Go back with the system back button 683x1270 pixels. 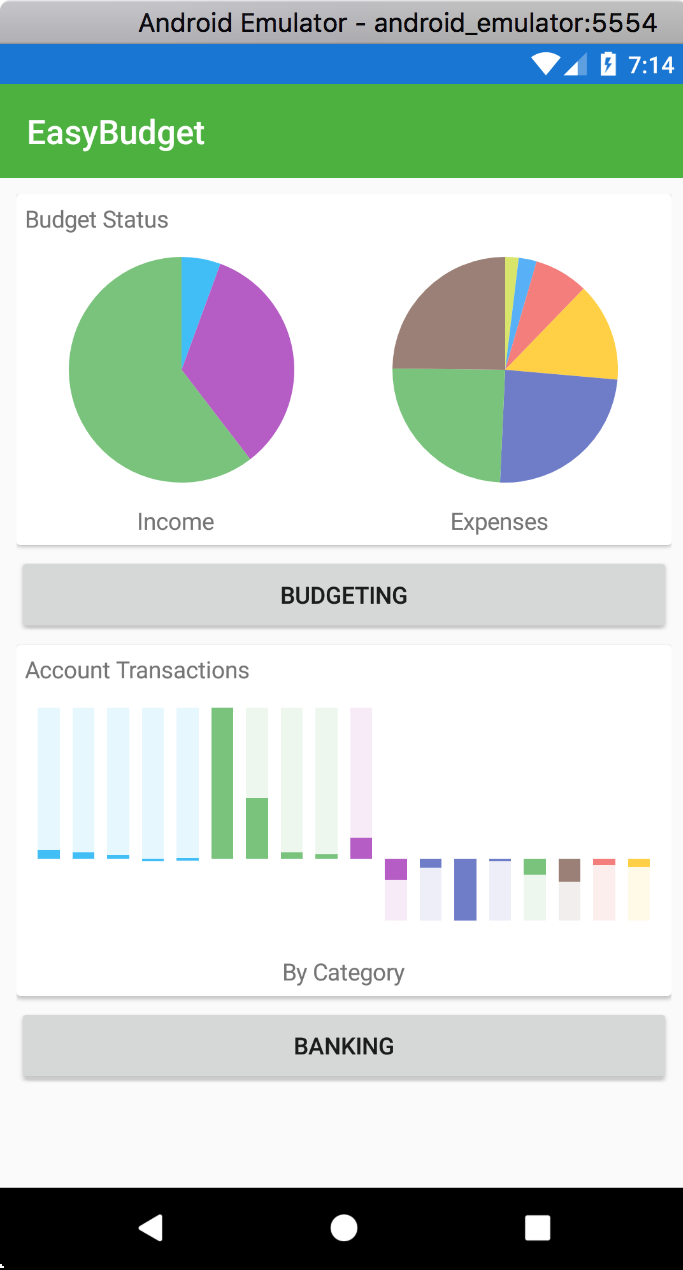[x=150, y=1228]
